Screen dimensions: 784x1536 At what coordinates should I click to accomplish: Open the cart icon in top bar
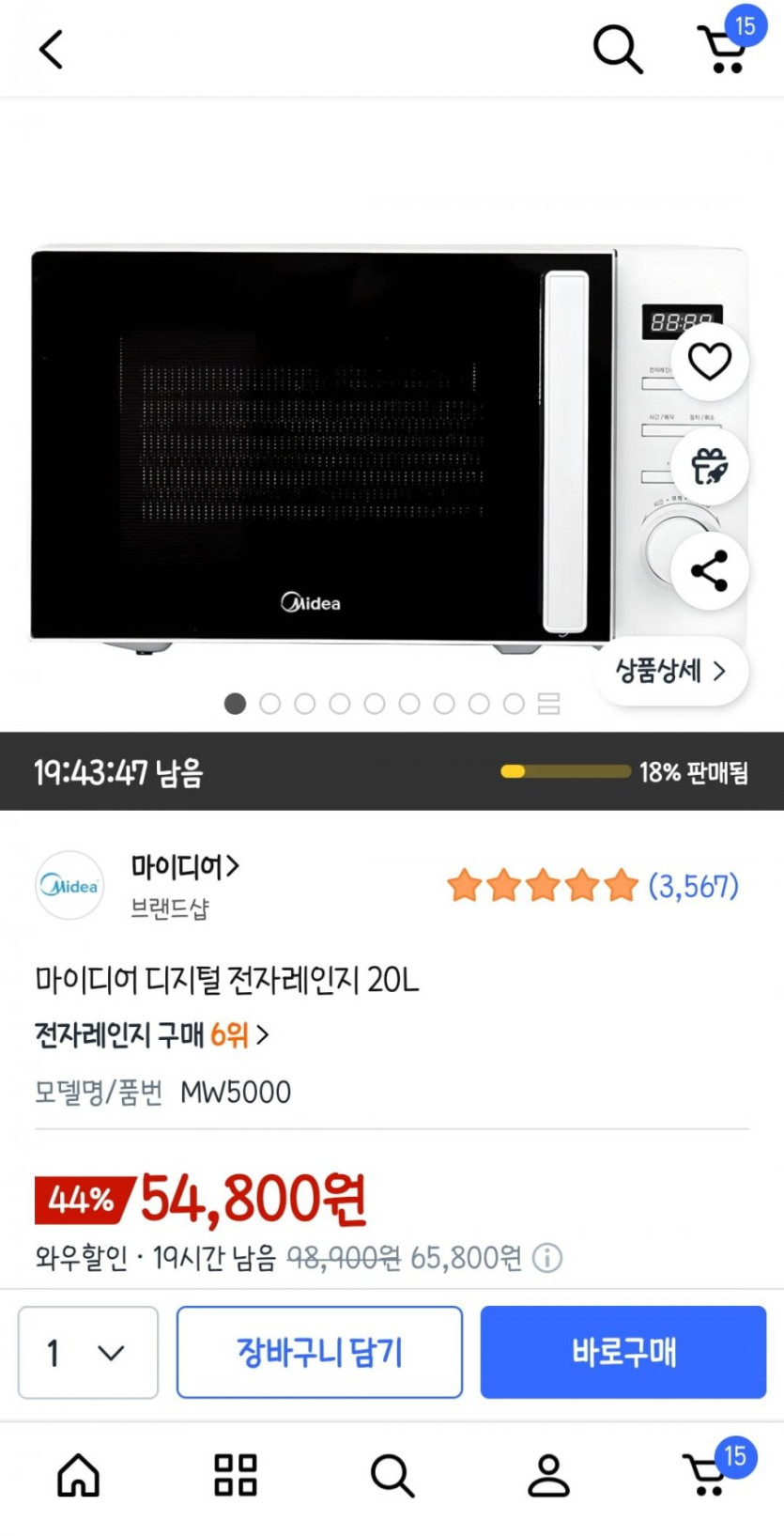pos(723,49)
